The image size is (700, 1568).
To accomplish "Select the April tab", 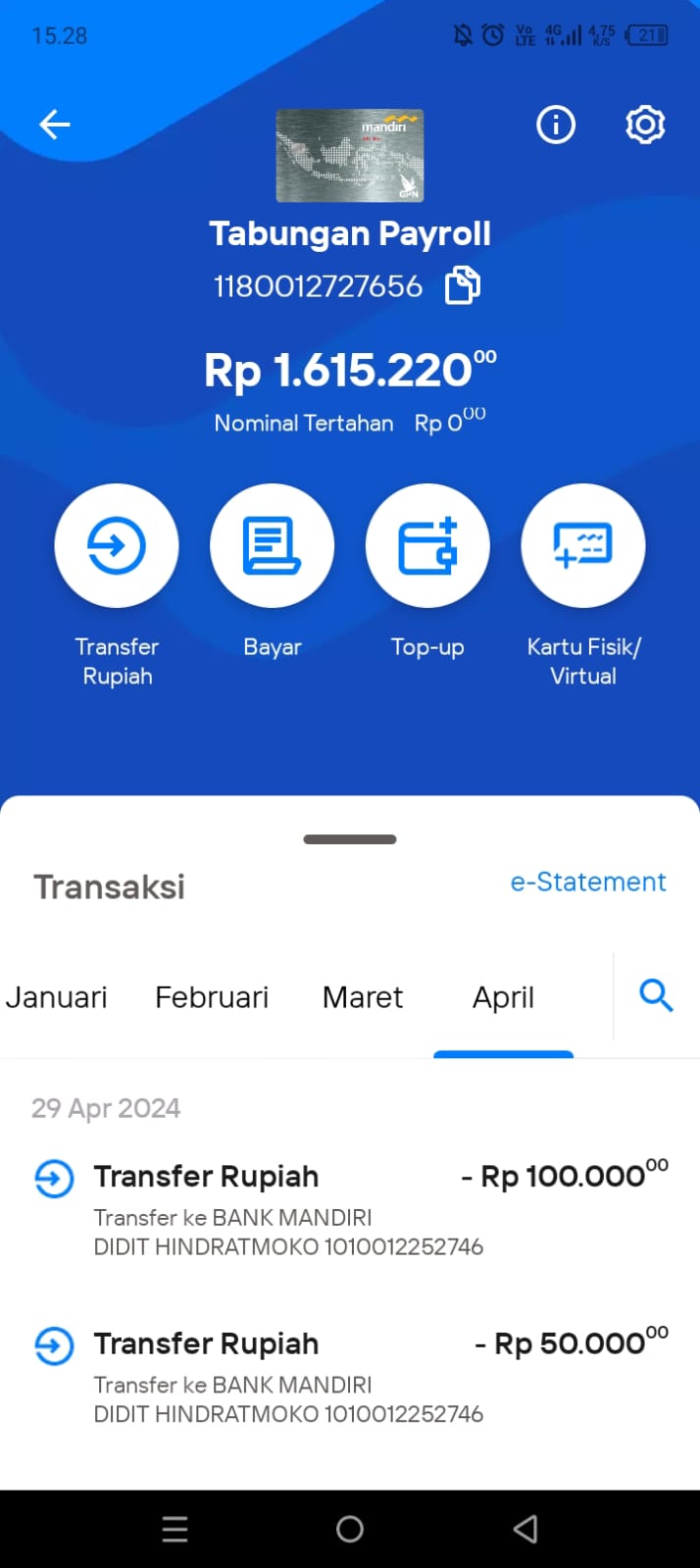I will click(503, 997).
